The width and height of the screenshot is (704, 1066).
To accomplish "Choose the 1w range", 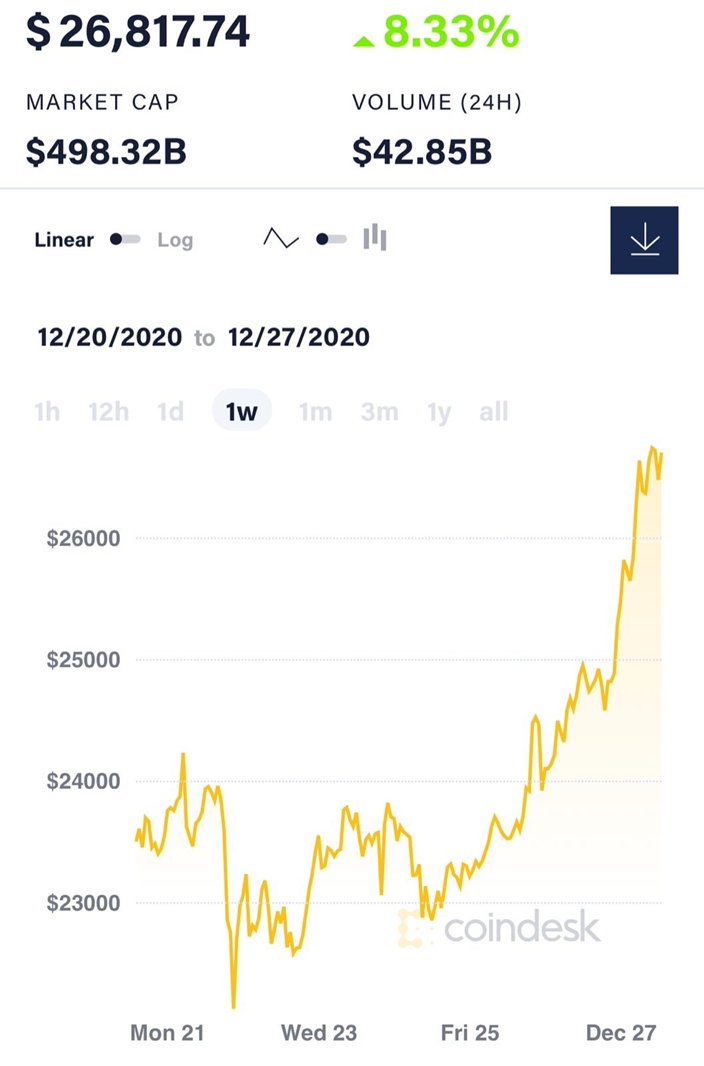I will [x=242, y=411].
